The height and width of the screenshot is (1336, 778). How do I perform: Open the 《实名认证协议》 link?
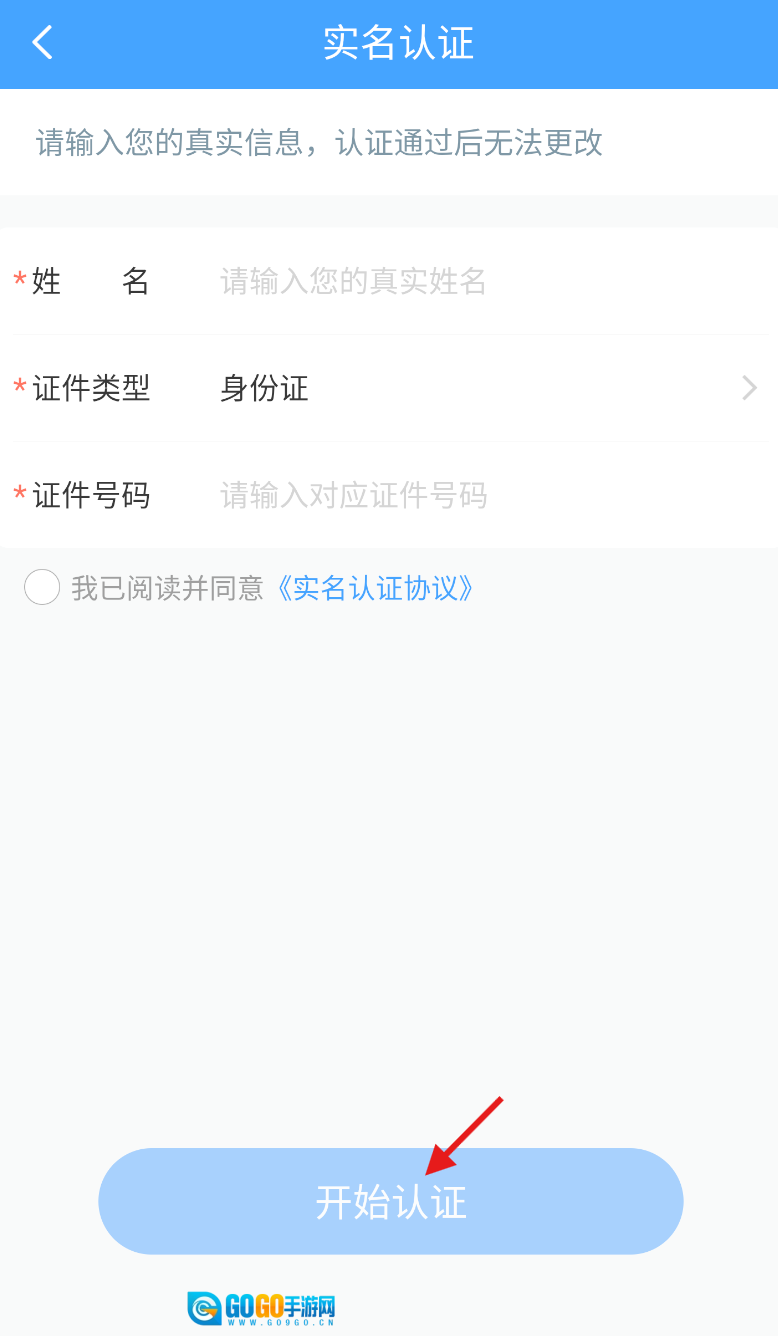(x=374, y=588)
